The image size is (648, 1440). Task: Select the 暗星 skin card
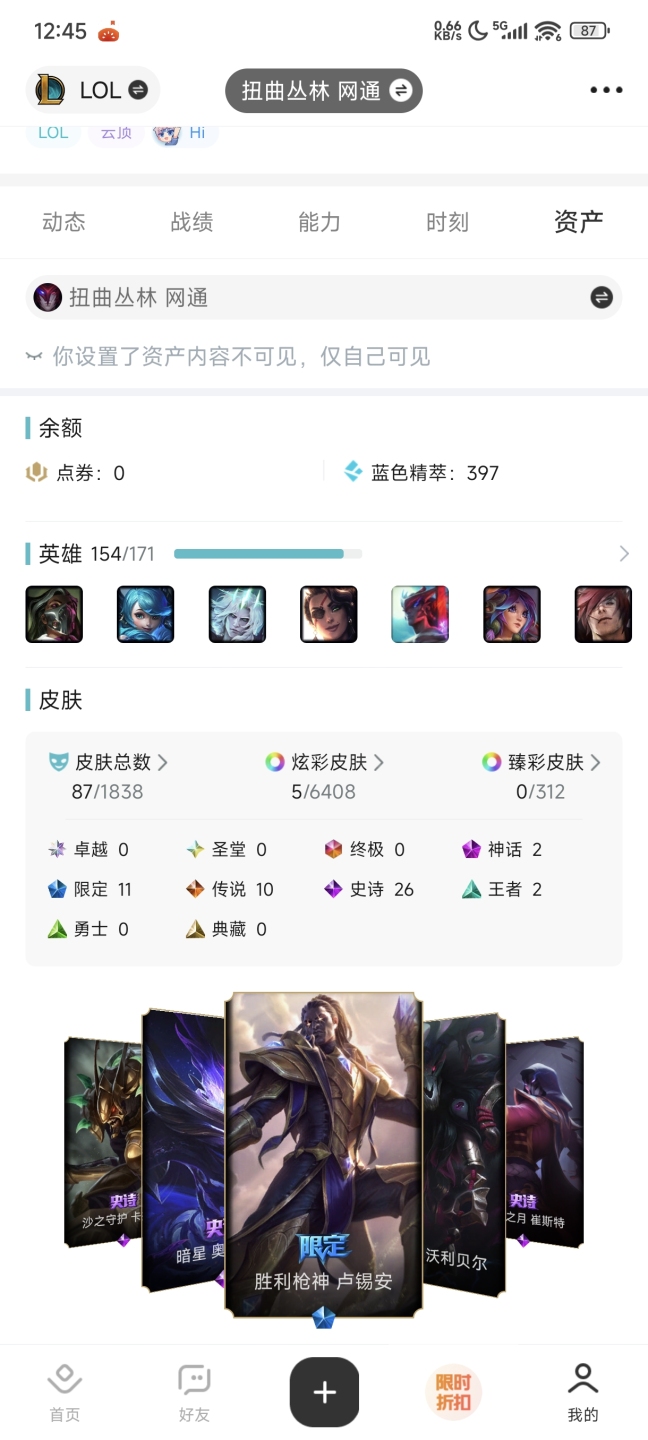click(183, 1150)
